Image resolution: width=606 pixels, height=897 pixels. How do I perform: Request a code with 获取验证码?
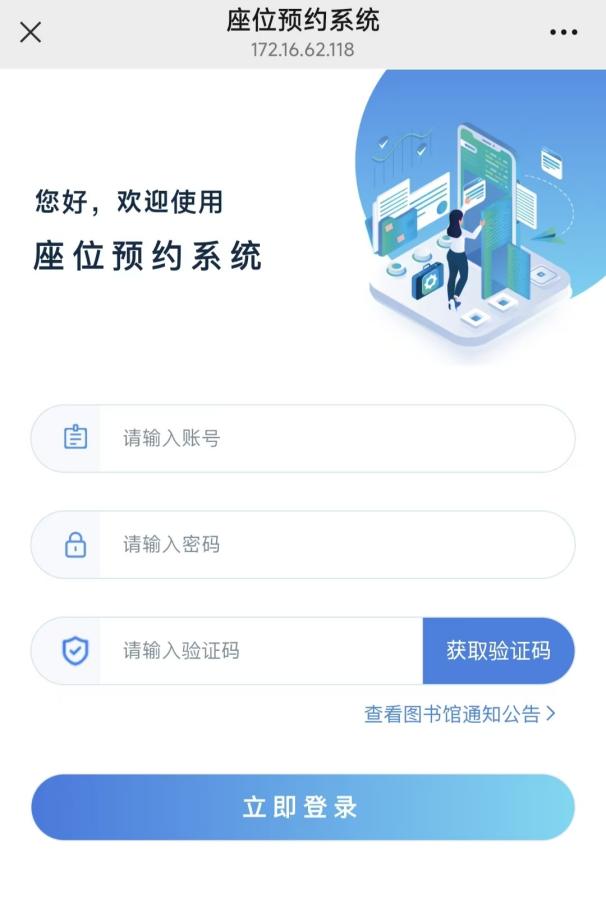(498, 651)
